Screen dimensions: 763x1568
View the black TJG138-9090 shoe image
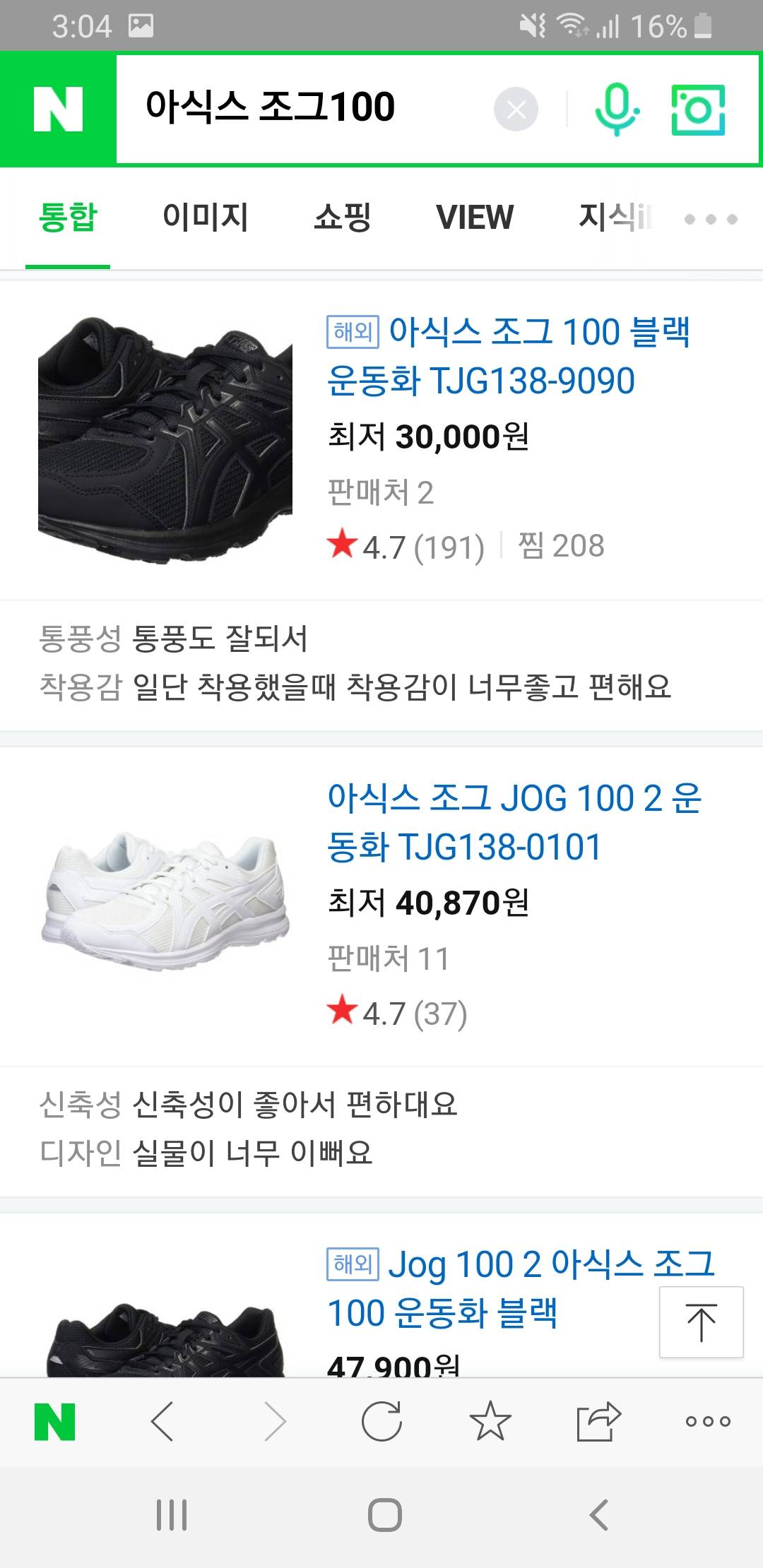tap(165, 439)
